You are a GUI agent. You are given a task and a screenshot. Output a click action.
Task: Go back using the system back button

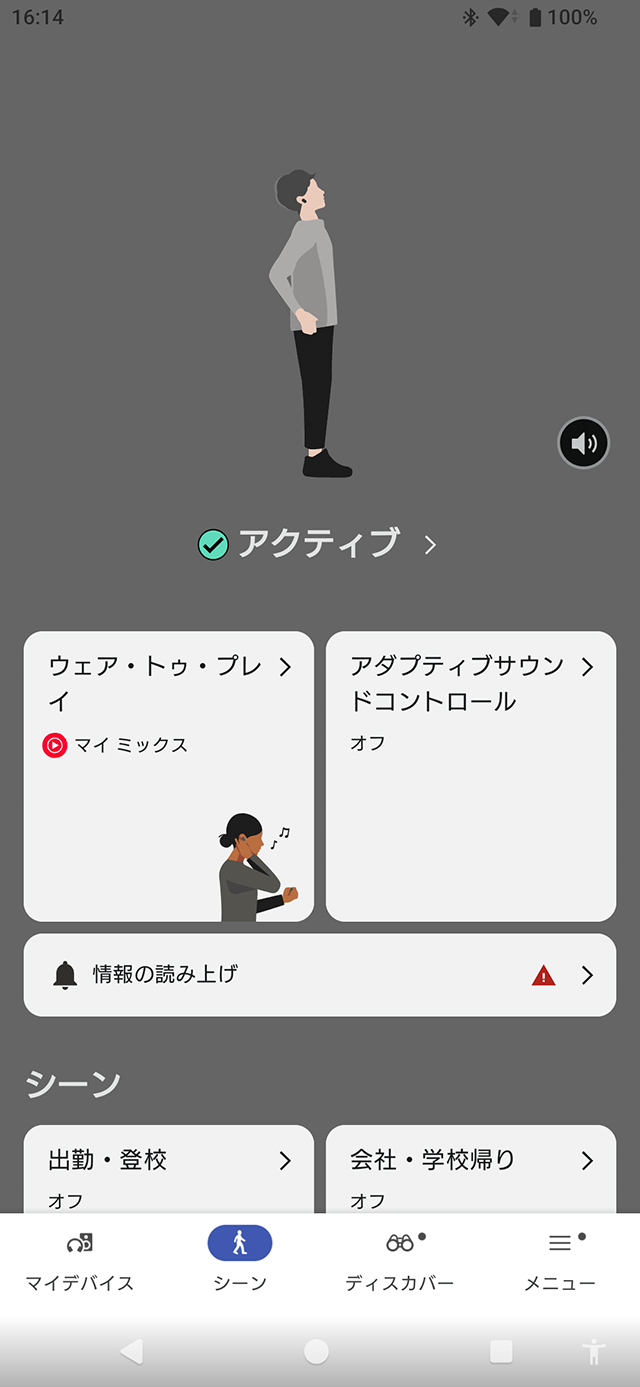coord(131,1352)
